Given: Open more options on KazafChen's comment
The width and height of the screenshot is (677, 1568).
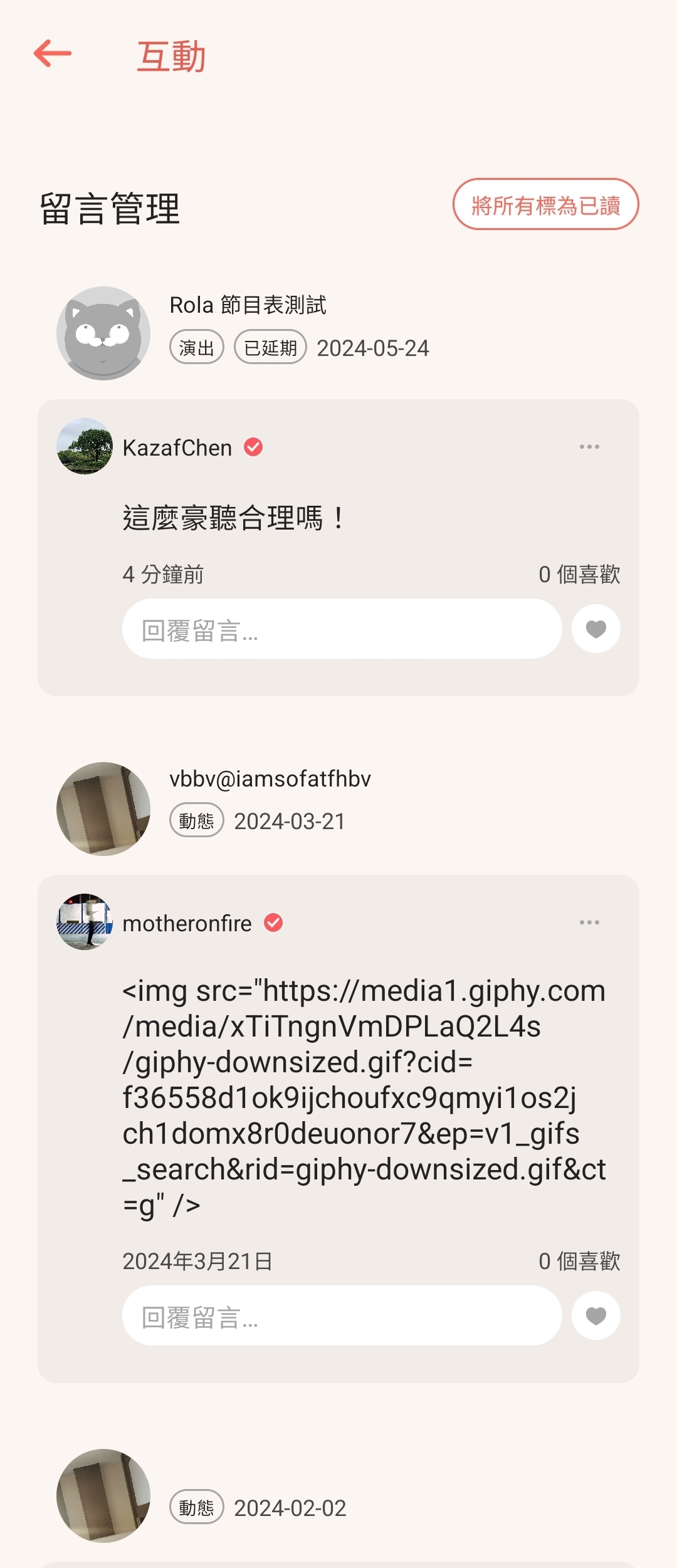Looking at the screenshot, I should 589,447.
